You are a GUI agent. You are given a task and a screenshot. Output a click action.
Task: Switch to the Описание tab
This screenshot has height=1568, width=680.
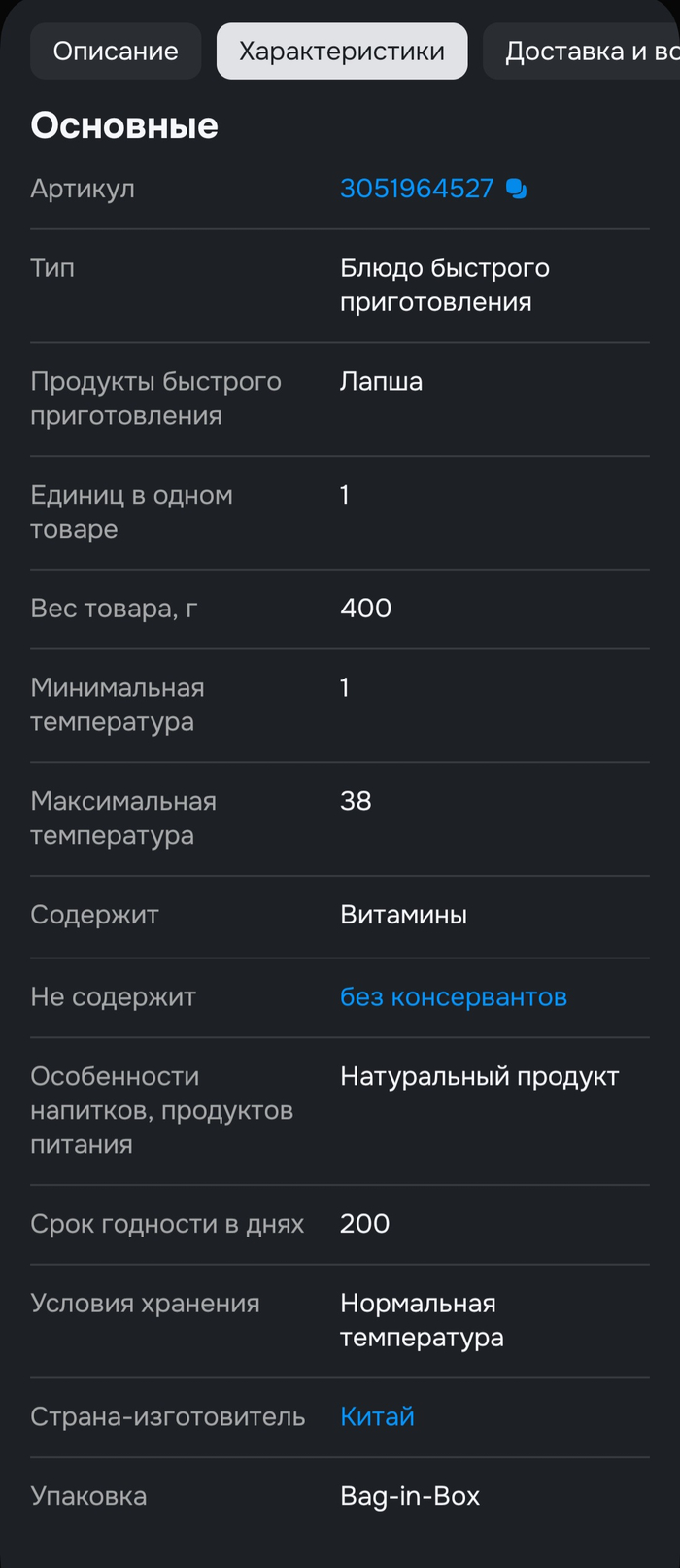pos(116,52)
